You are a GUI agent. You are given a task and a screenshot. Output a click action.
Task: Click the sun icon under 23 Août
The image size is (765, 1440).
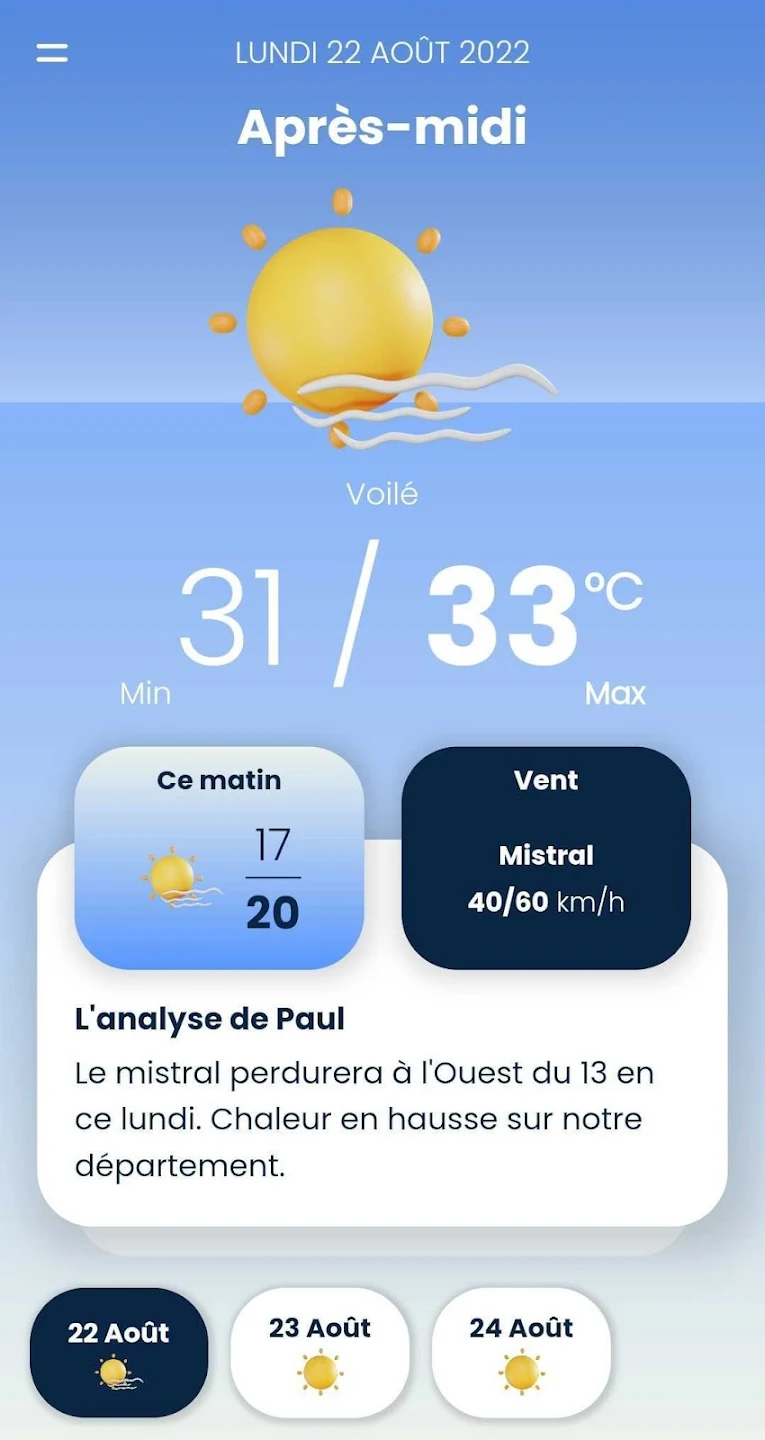319,1370
